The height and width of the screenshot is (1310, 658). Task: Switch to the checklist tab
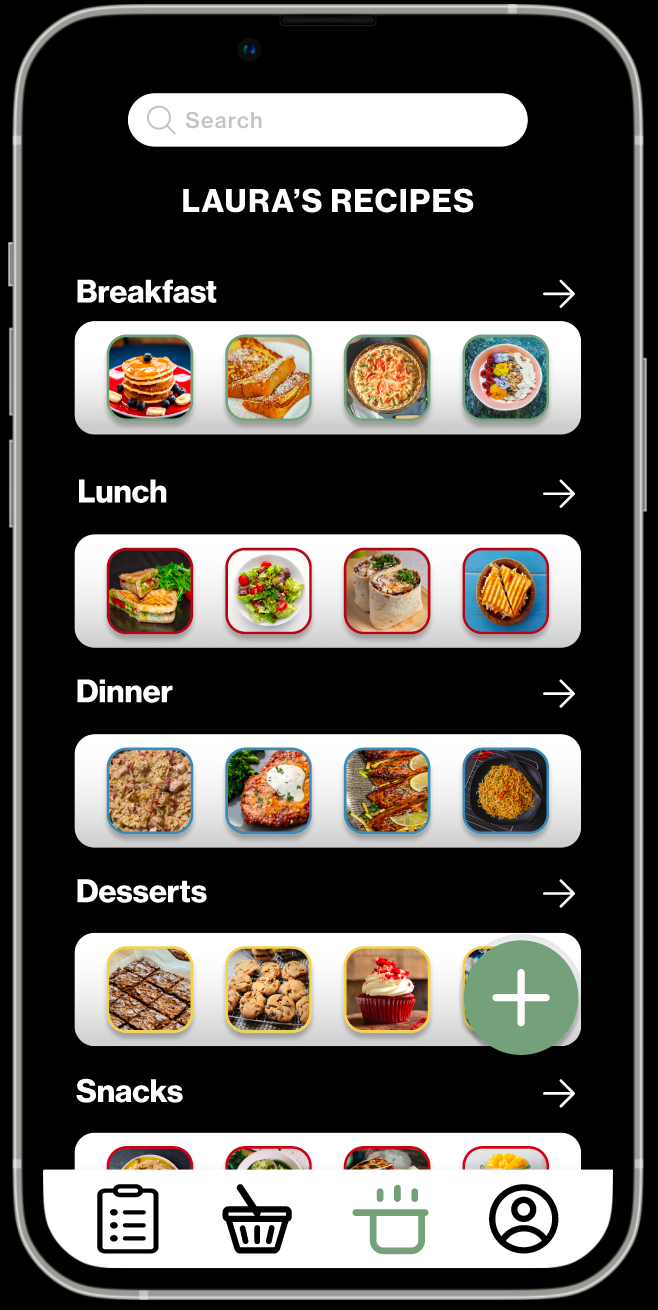pos(128,1219)
